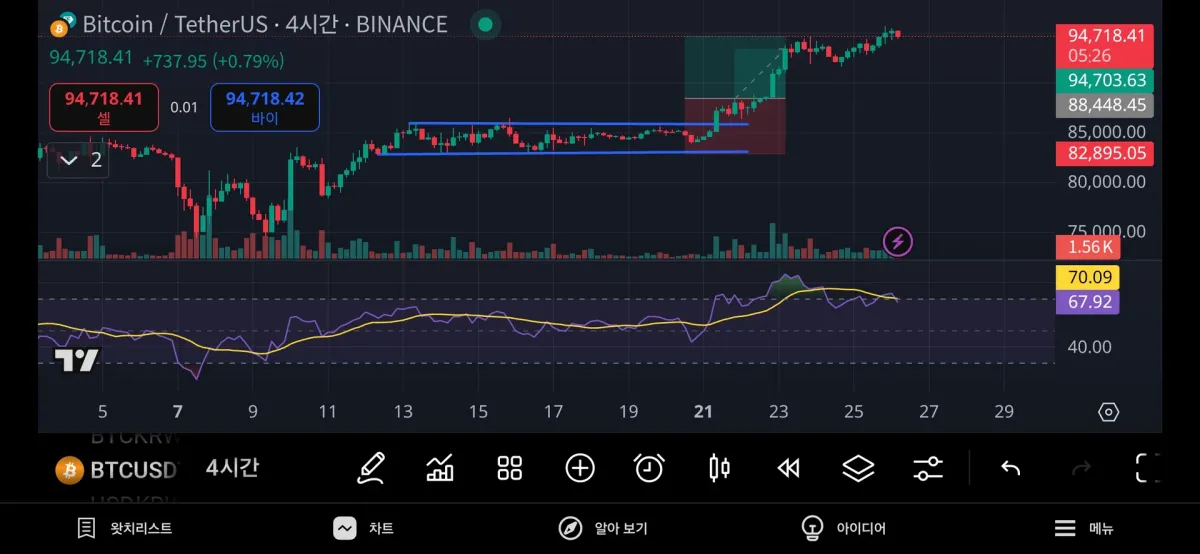The height and width of the screenshot is (554, 1200).
Task: Open the layers object tree
Action: click(858, 468)
